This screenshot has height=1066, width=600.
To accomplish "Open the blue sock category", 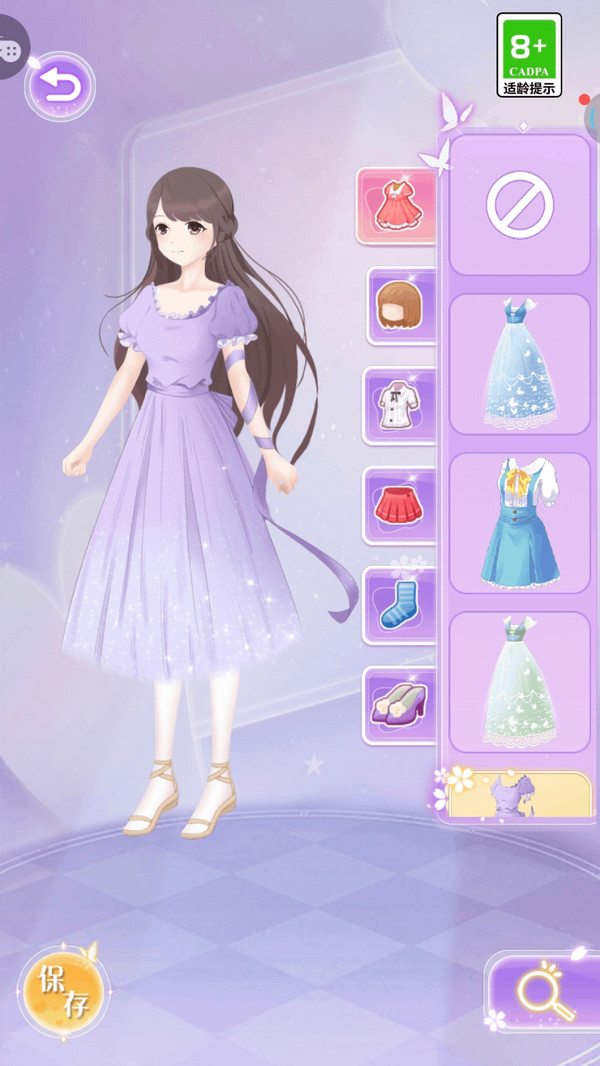I will coord(400,605).
